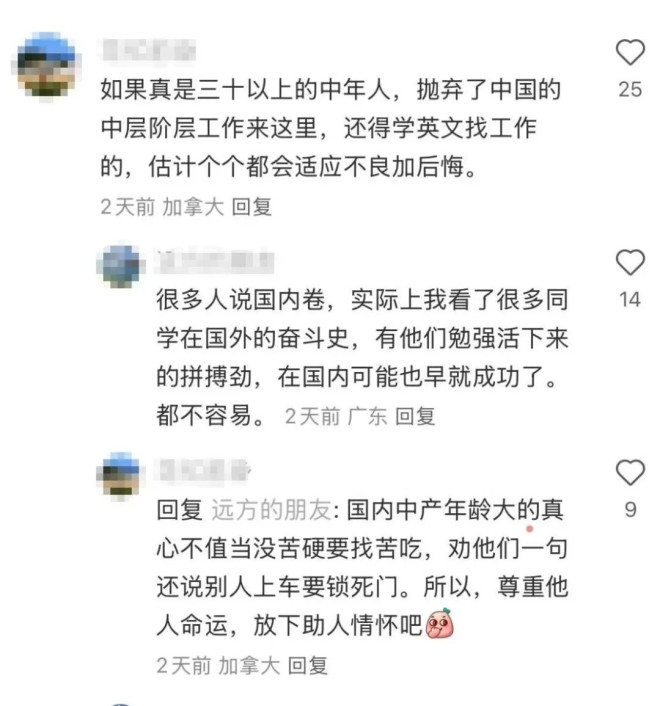Like the reply to 远方的朋友
660x706 pixels.
click(629, 472)
